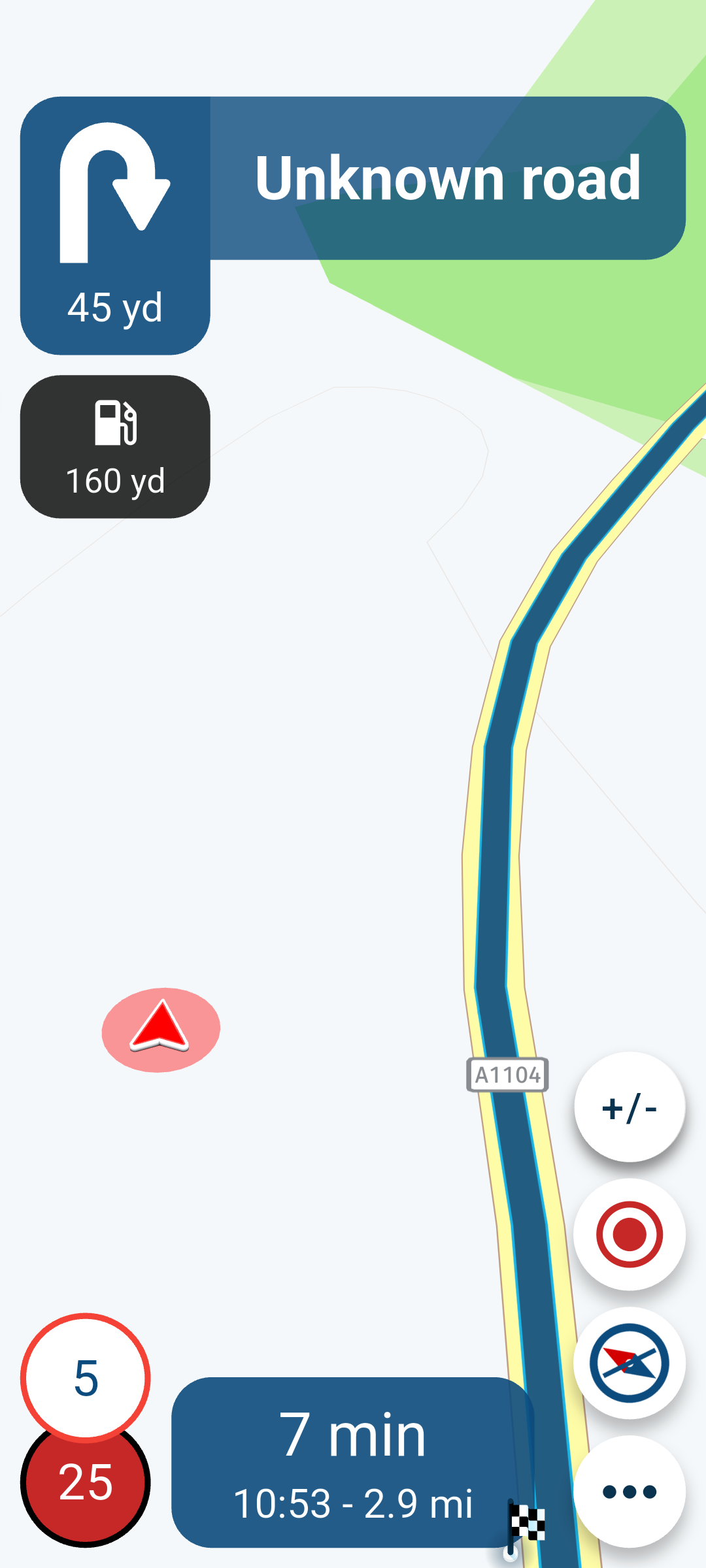The image size is (706, 1568).
Task: Tap the fuel pump station icon
Action: point(115,423)
